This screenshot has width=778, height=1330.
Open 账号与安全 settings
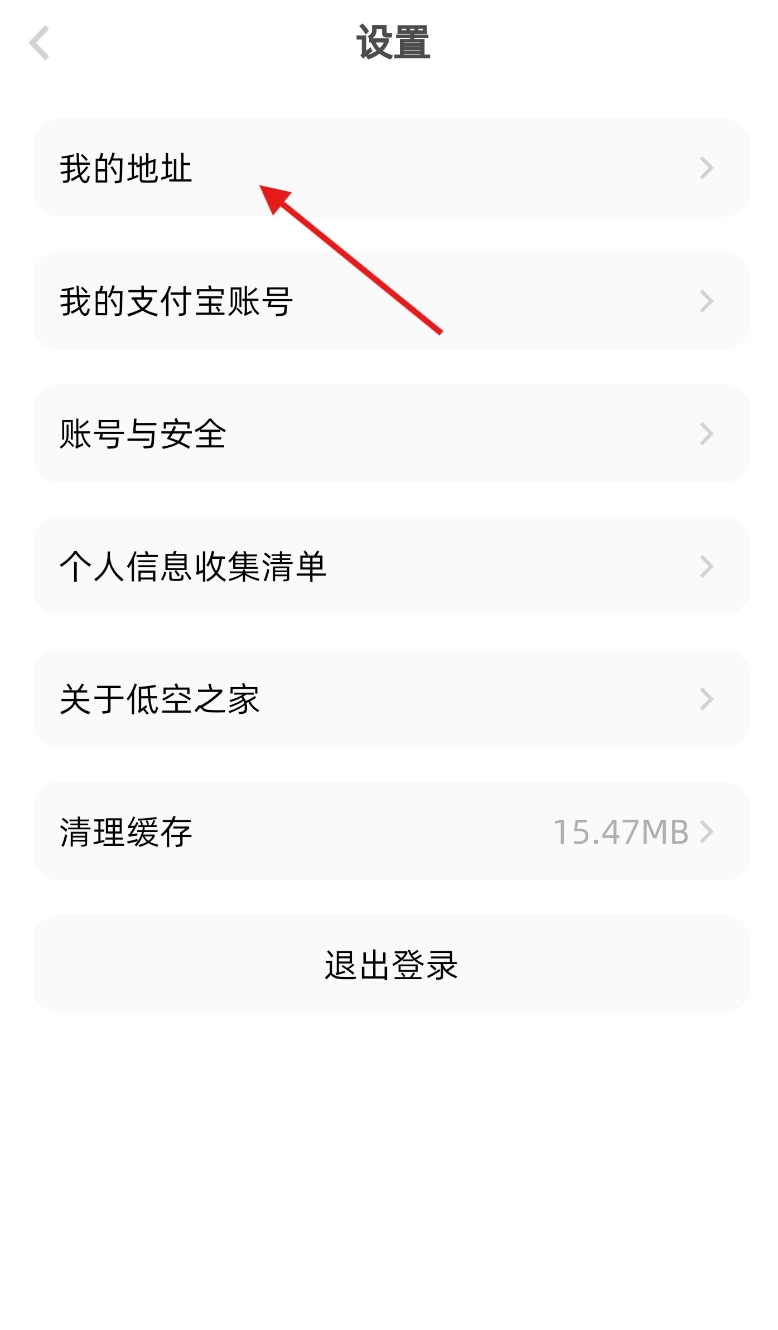(x=390, y=434)
